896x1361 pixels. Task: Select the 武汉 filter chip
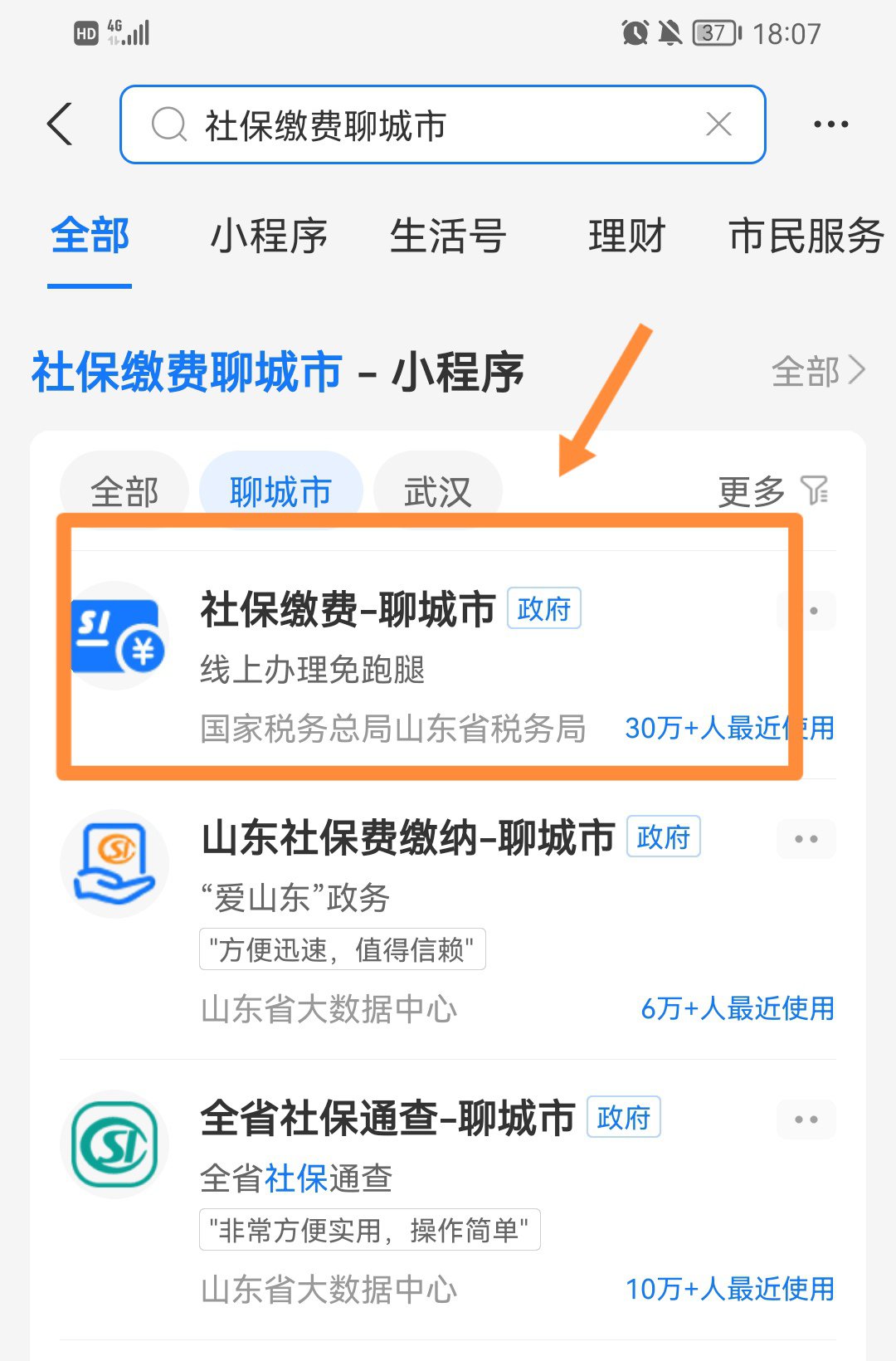437,491
